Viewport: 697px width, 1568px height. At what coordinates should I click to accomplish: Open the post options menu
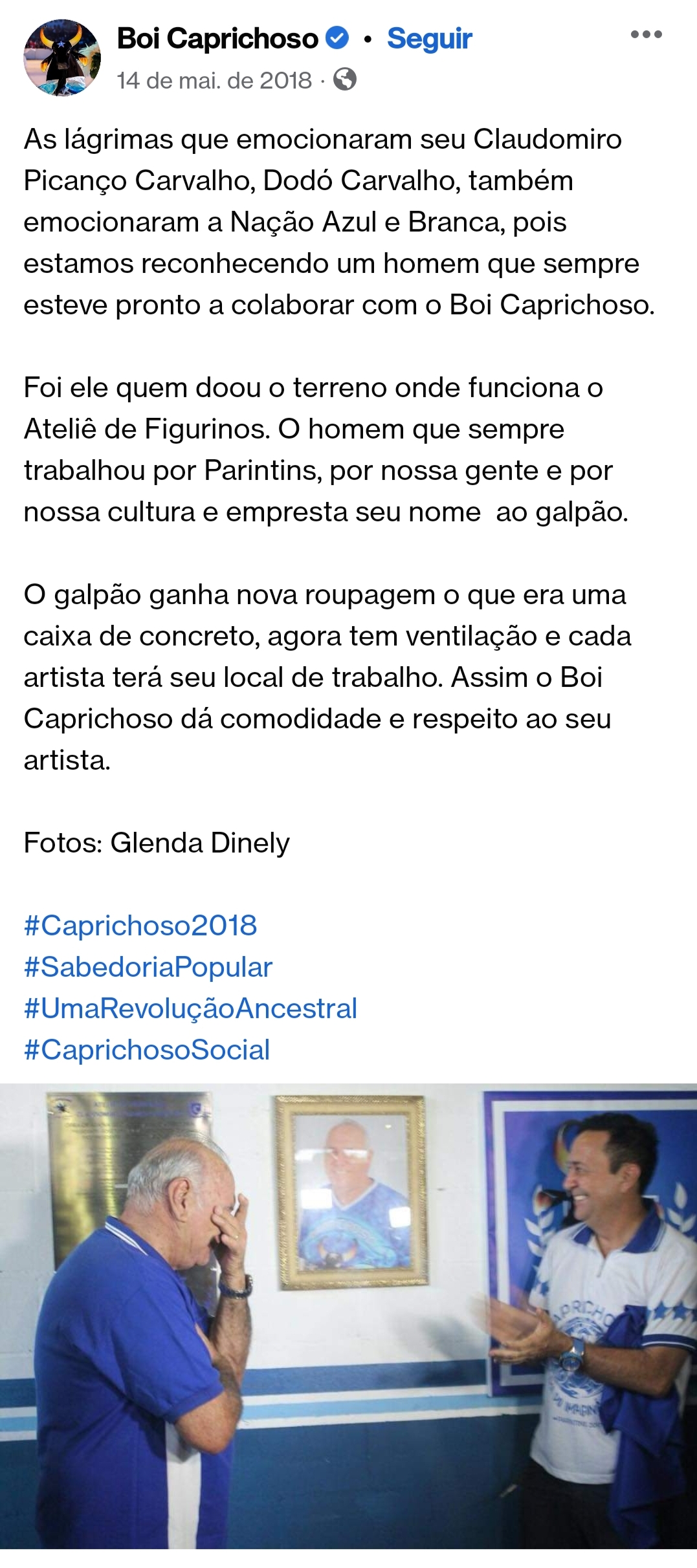coord(646,35)
